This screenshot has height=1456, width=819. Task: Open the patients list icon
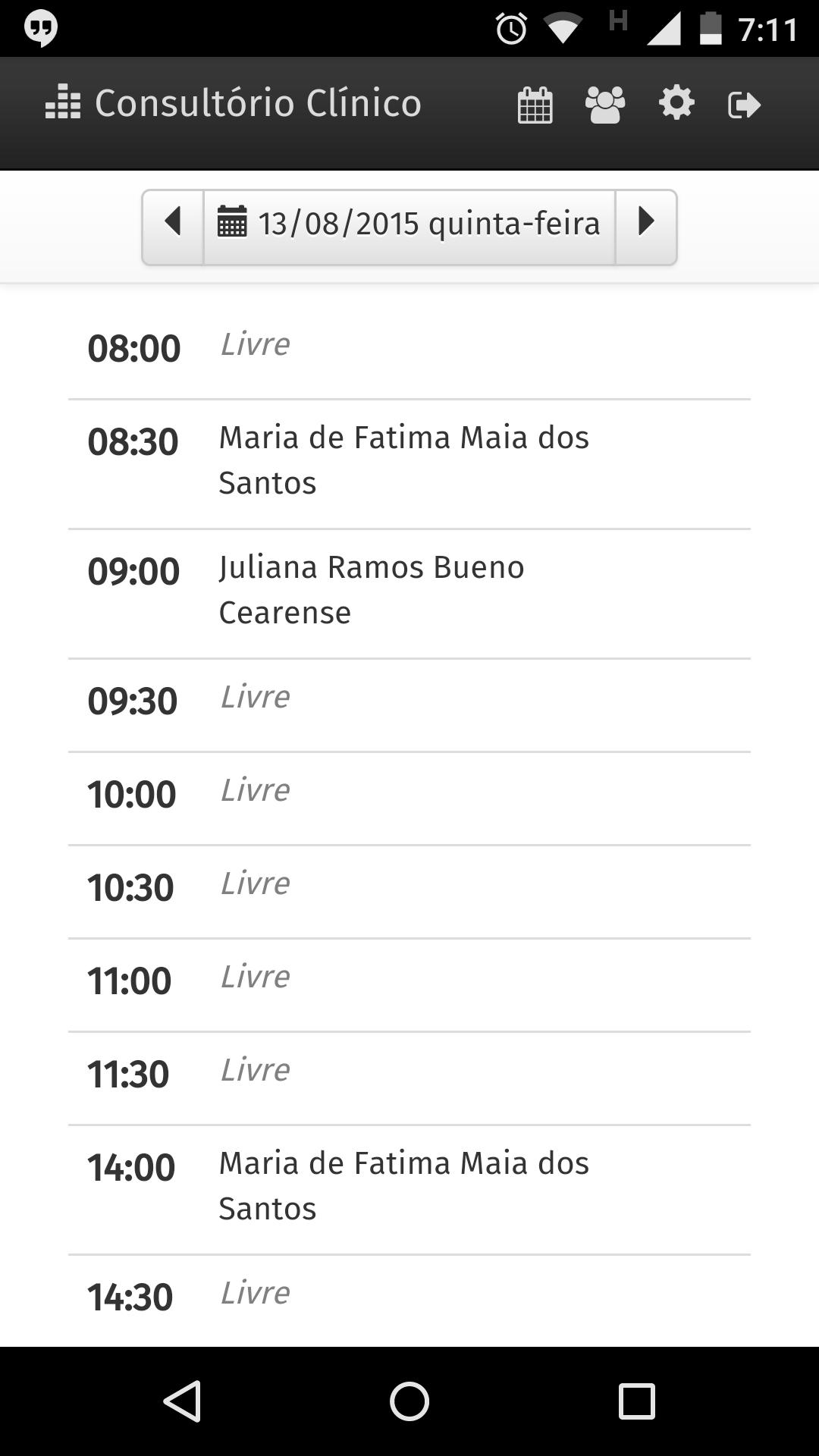pos(604,105)
